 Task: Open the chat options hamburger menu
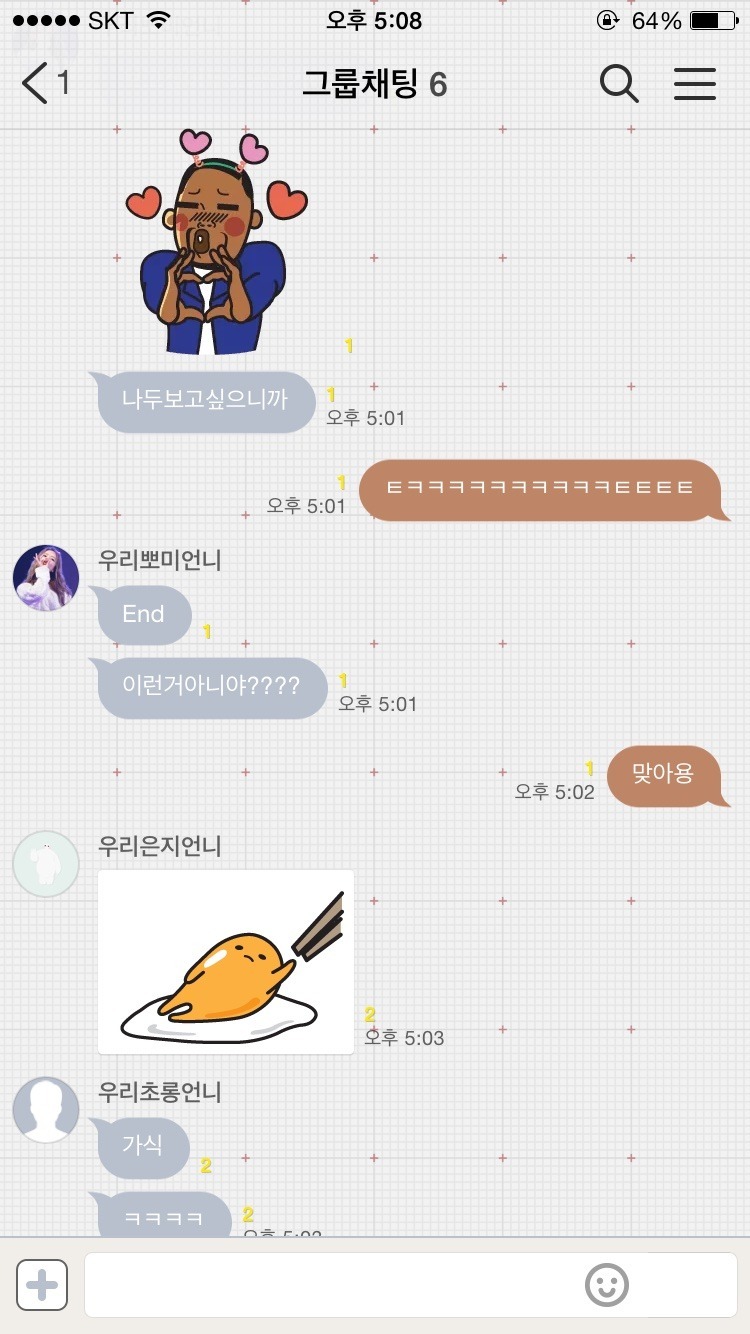pos(695,84)
